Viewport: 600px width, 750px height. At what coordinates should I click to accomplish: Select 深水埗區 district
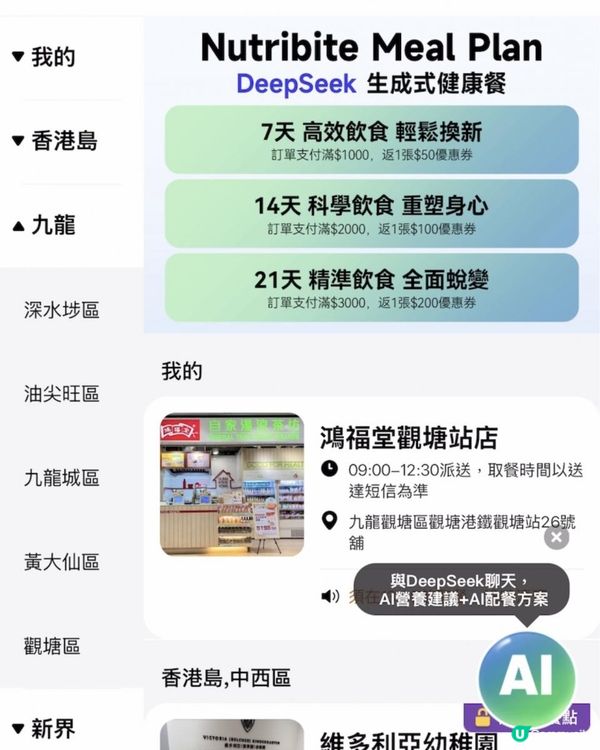tap(62, 310)
